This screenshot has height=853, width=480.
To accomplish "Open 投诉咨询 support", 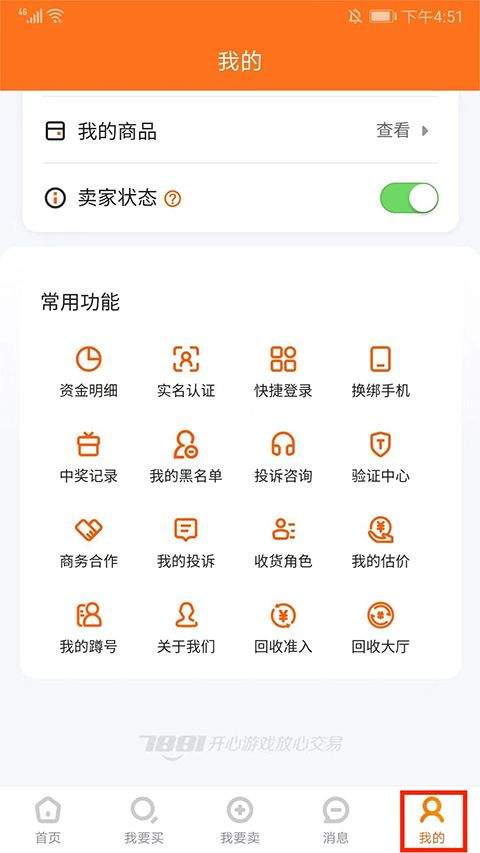I will click(x=283, y=457).
